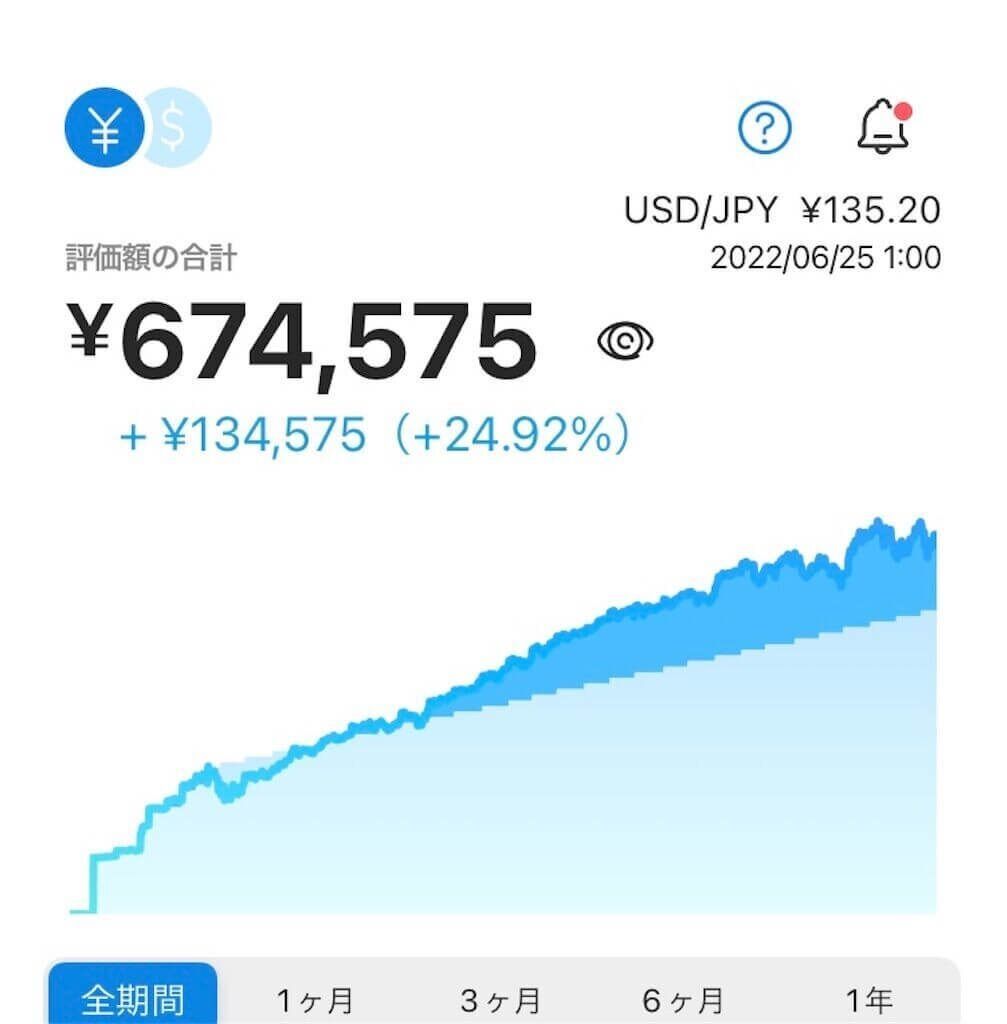
Task: Show the 1年 chart period
Action: tap(868, 998)
